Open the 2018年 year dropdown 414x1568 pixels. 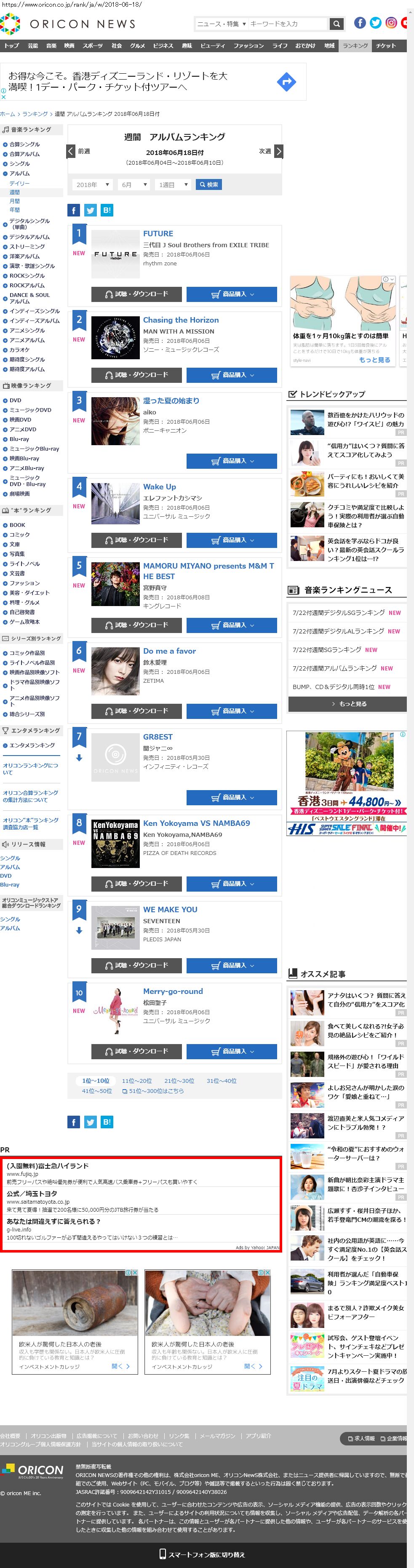[93, 184]
